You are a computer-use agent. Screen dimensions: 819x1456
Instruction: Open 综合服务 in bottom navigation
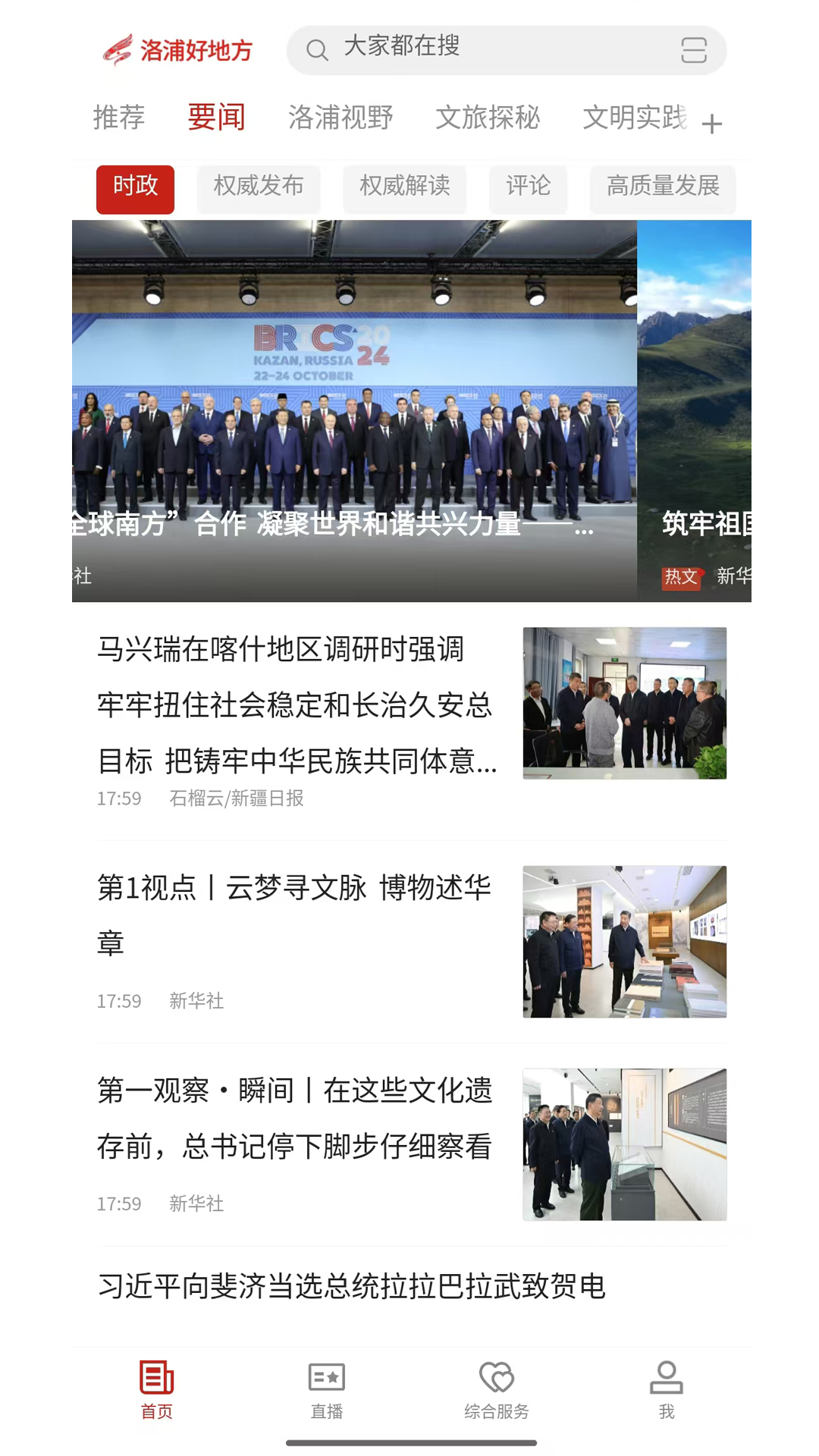(497, 1389)
